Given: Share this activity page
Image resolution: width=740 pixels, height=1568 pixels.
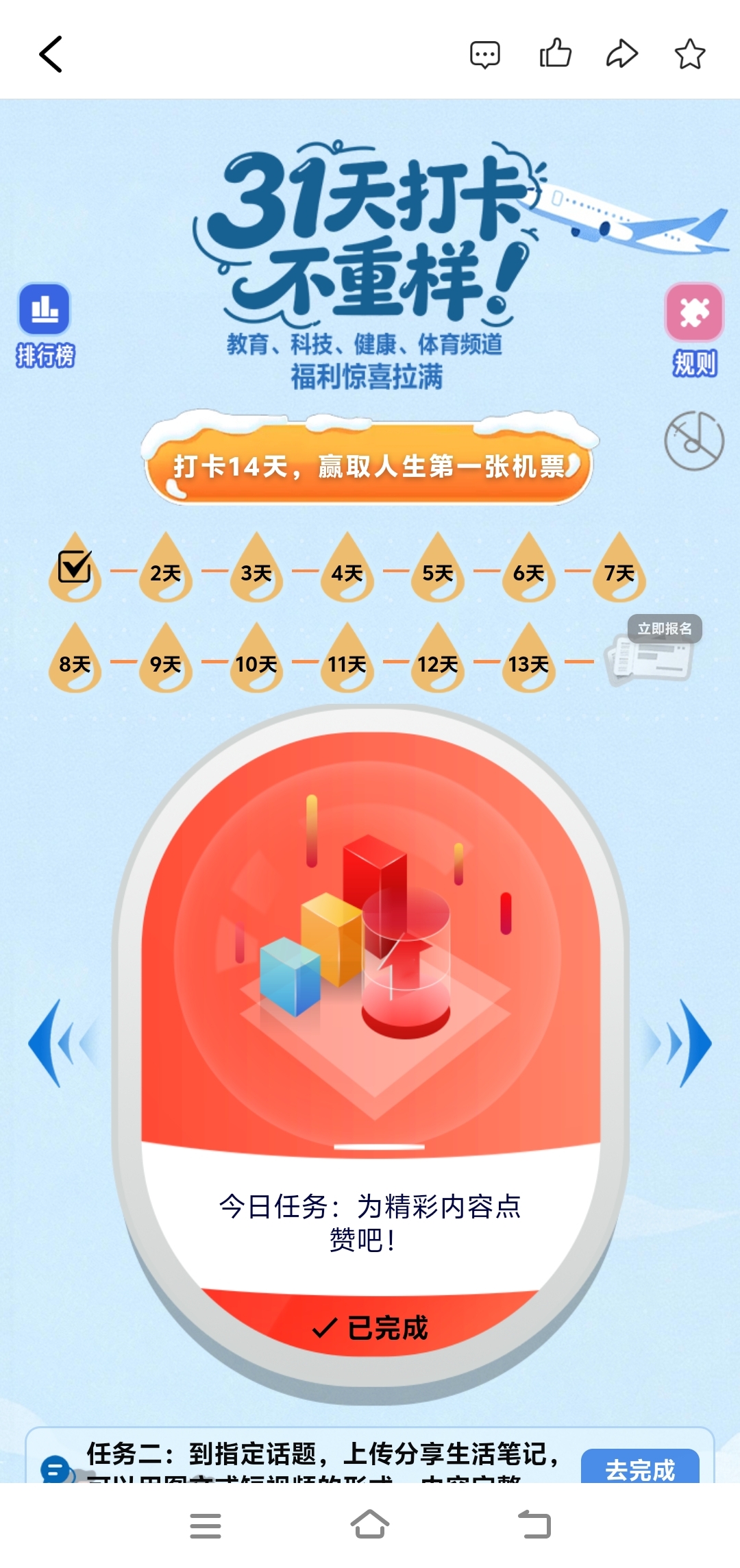Looking at the screenshot, I should [622, 54].
